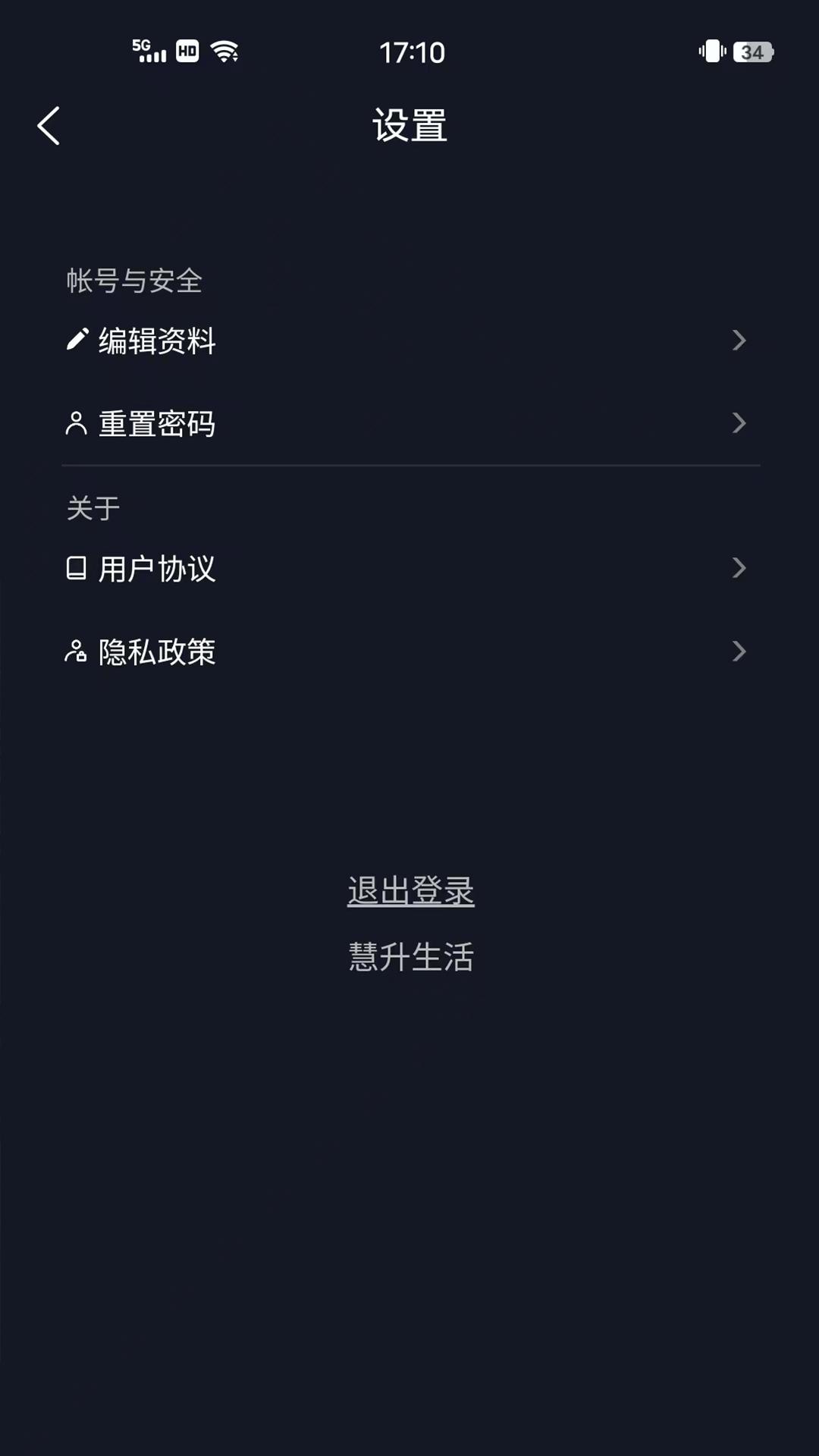819x1456 pixels.
Task: Open 重置密码 using the right chevron
Action: click(x=739, y=424)
